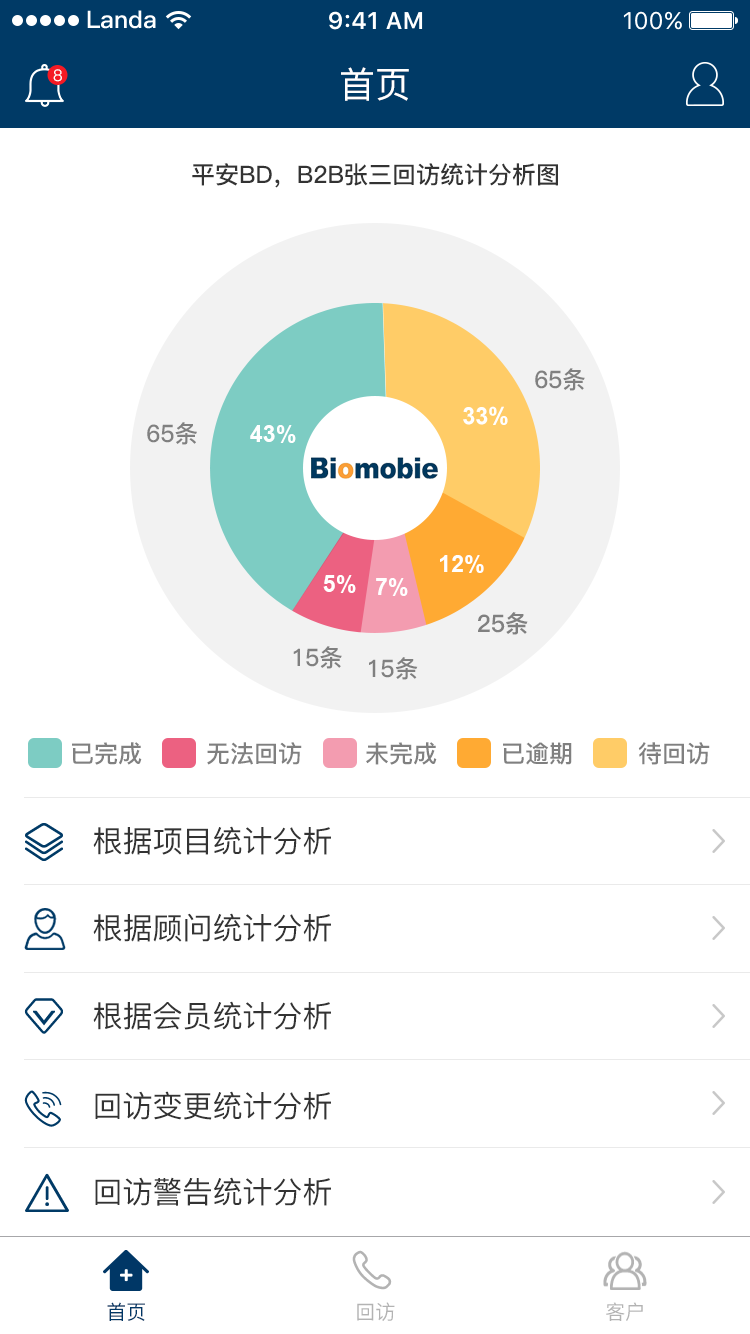Open 回访警告统计分析 row

tap(375, 1192)
